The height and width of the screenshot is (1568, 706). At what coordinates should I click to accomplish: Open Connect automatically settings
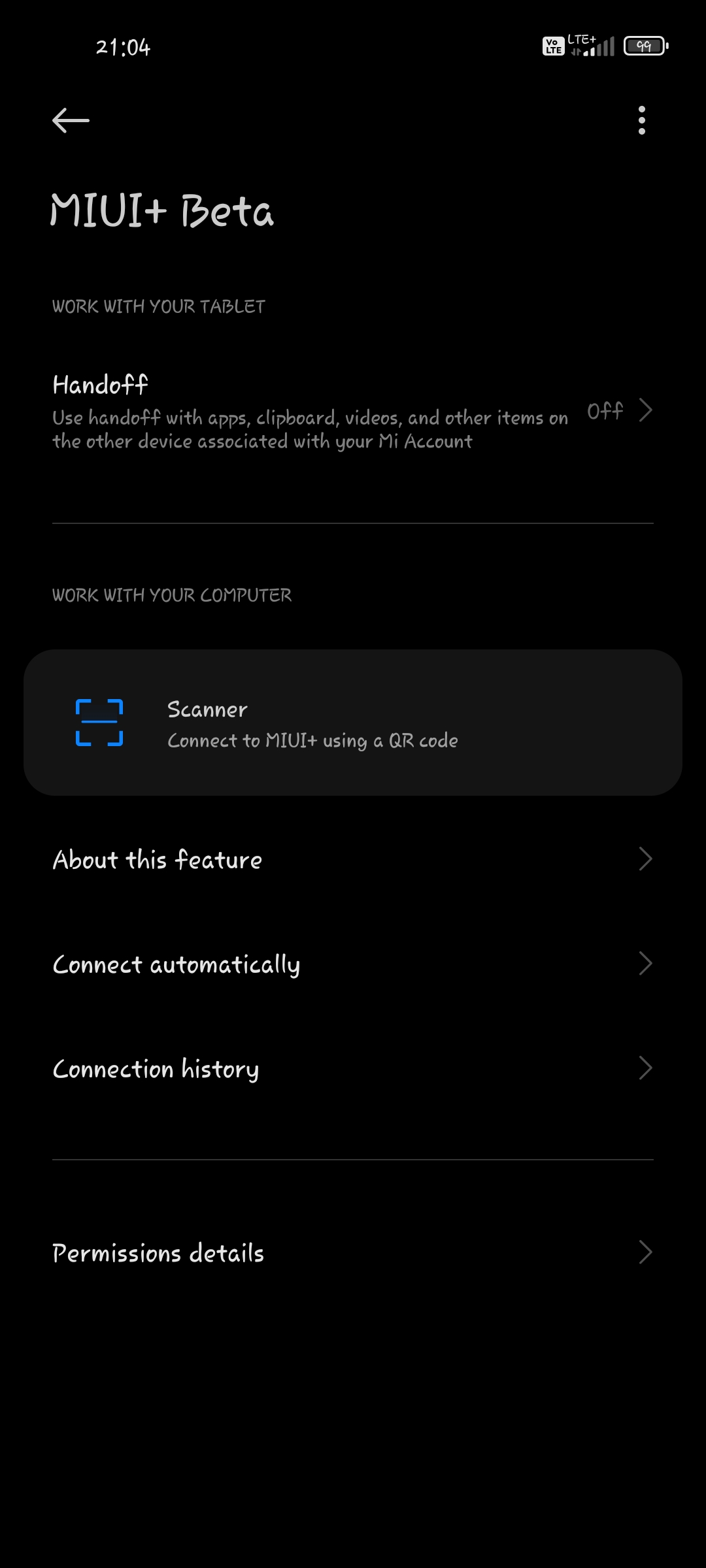pyautogui.click(x=353, y=964)
